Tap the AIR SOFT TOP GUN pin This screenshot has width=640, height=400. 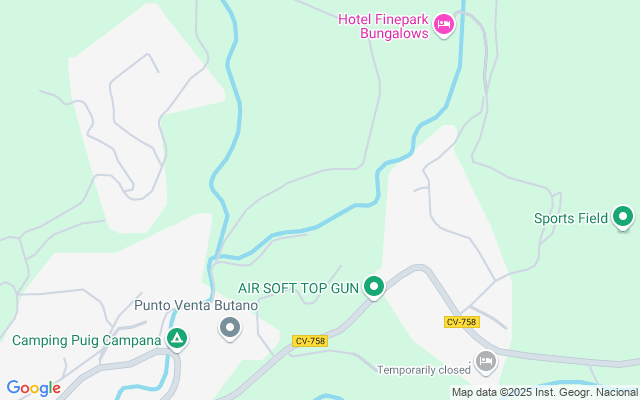[x=375, y=288]
